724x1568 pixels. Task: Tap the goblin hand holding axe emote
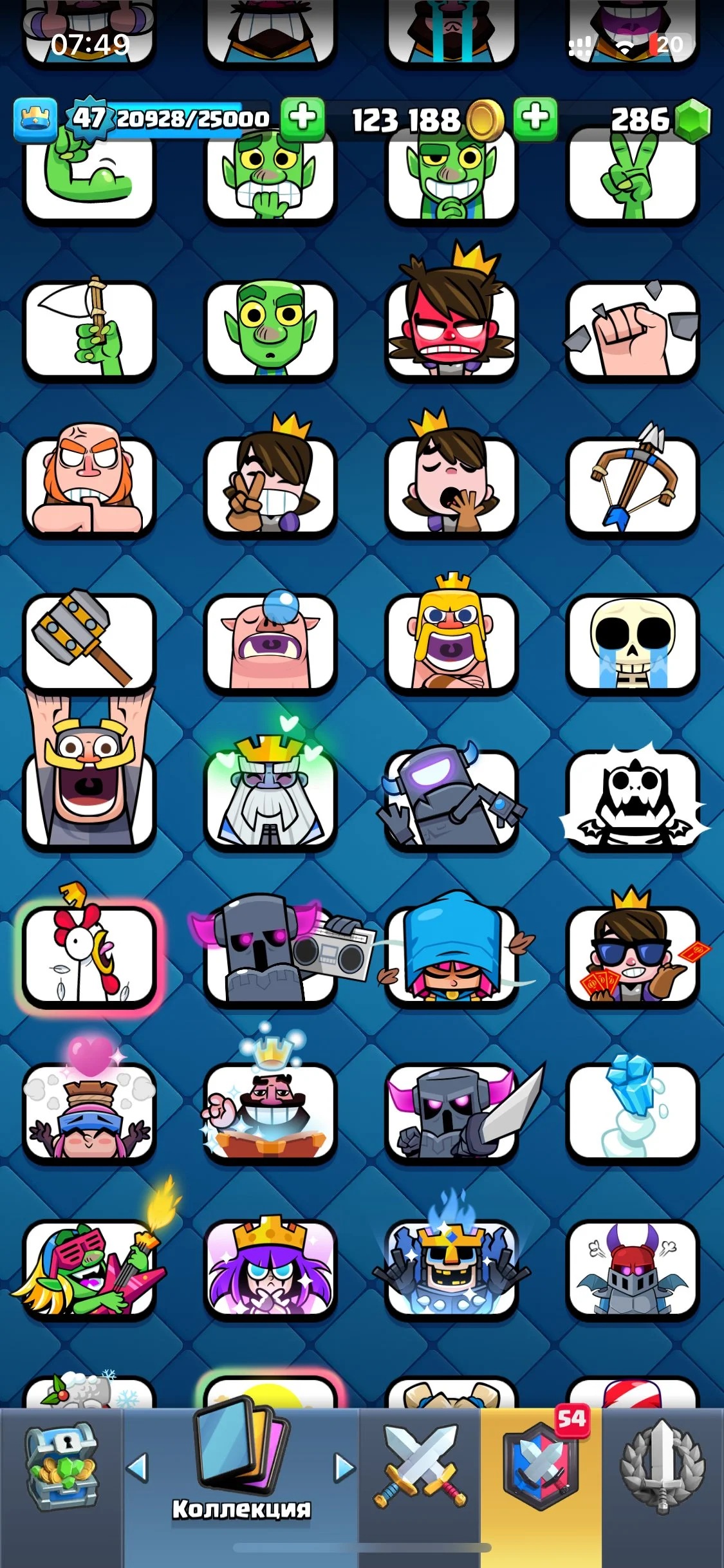click(x=89, y=330)
